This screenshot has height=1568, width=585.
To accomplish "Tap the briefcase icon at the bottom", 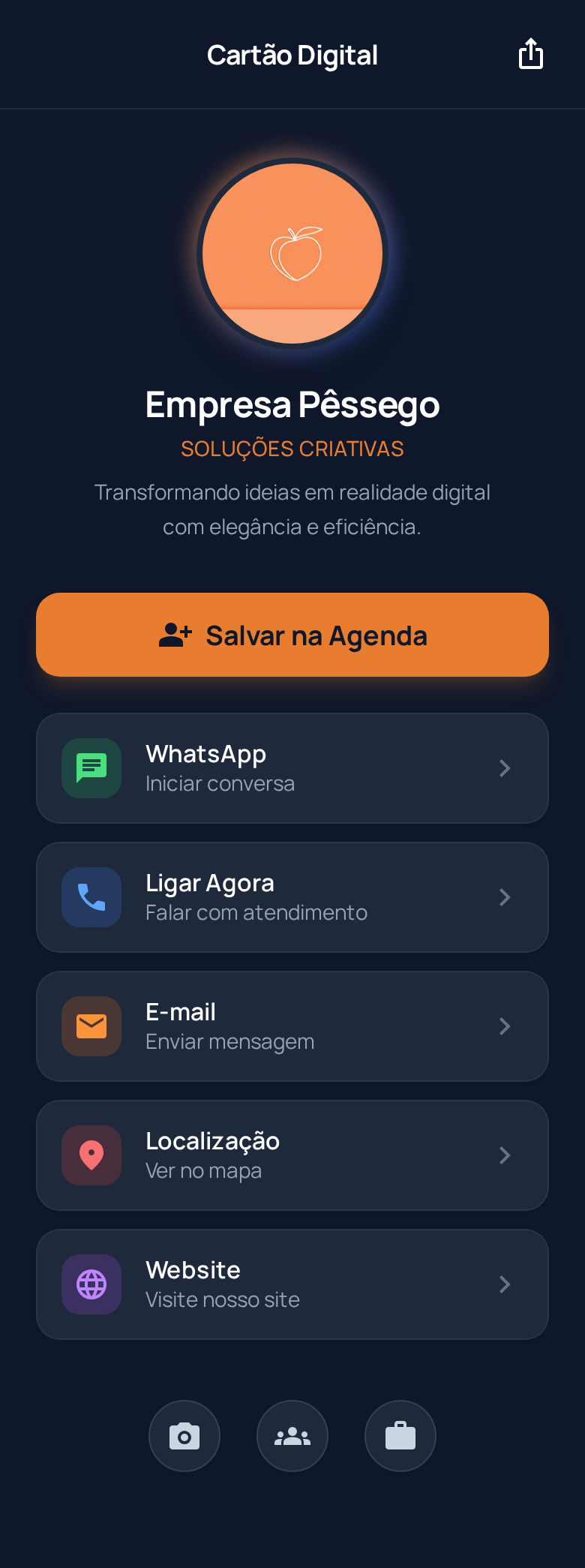I will point(400,1435).
